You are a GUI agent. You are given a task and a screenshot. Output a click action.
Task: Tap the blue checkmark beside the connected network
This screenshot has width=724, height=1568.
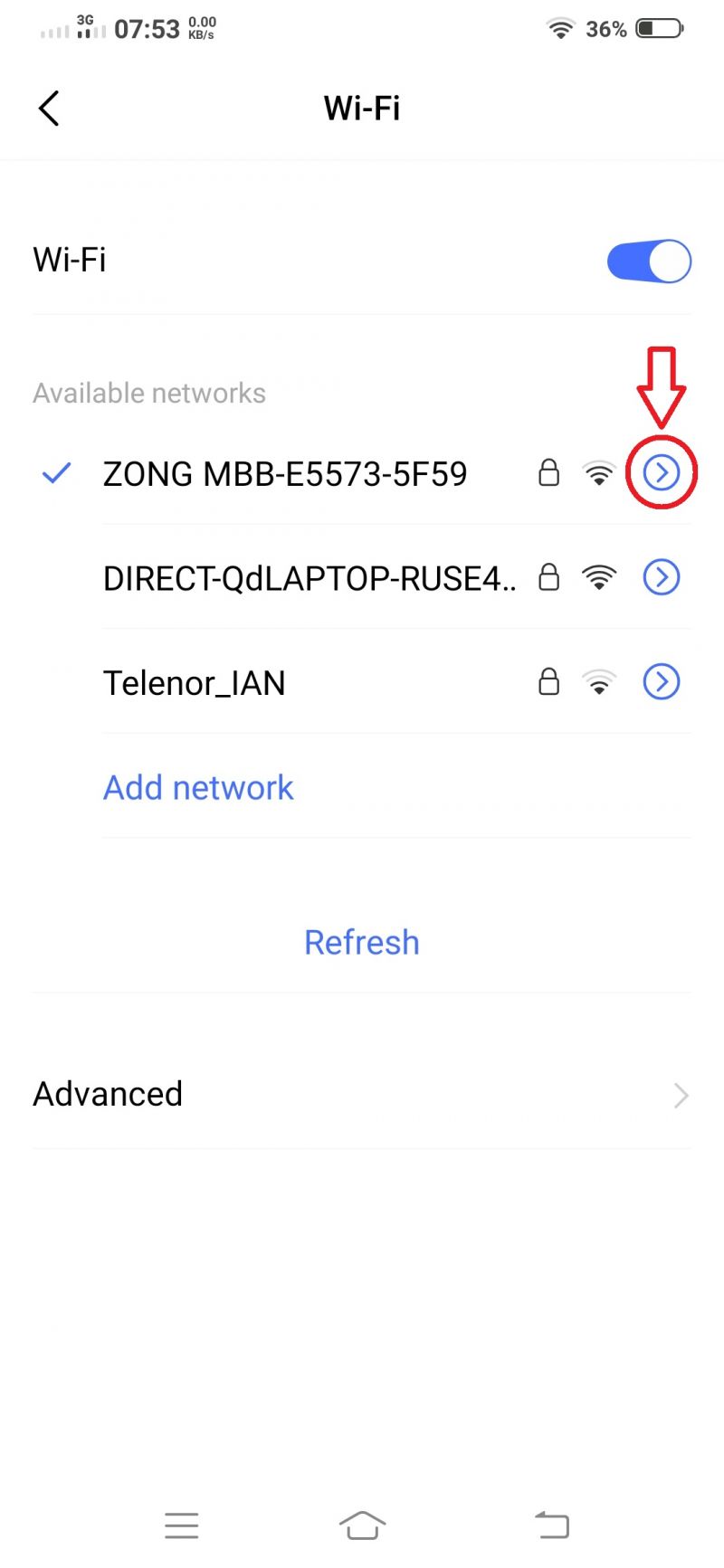pos(55,472)
